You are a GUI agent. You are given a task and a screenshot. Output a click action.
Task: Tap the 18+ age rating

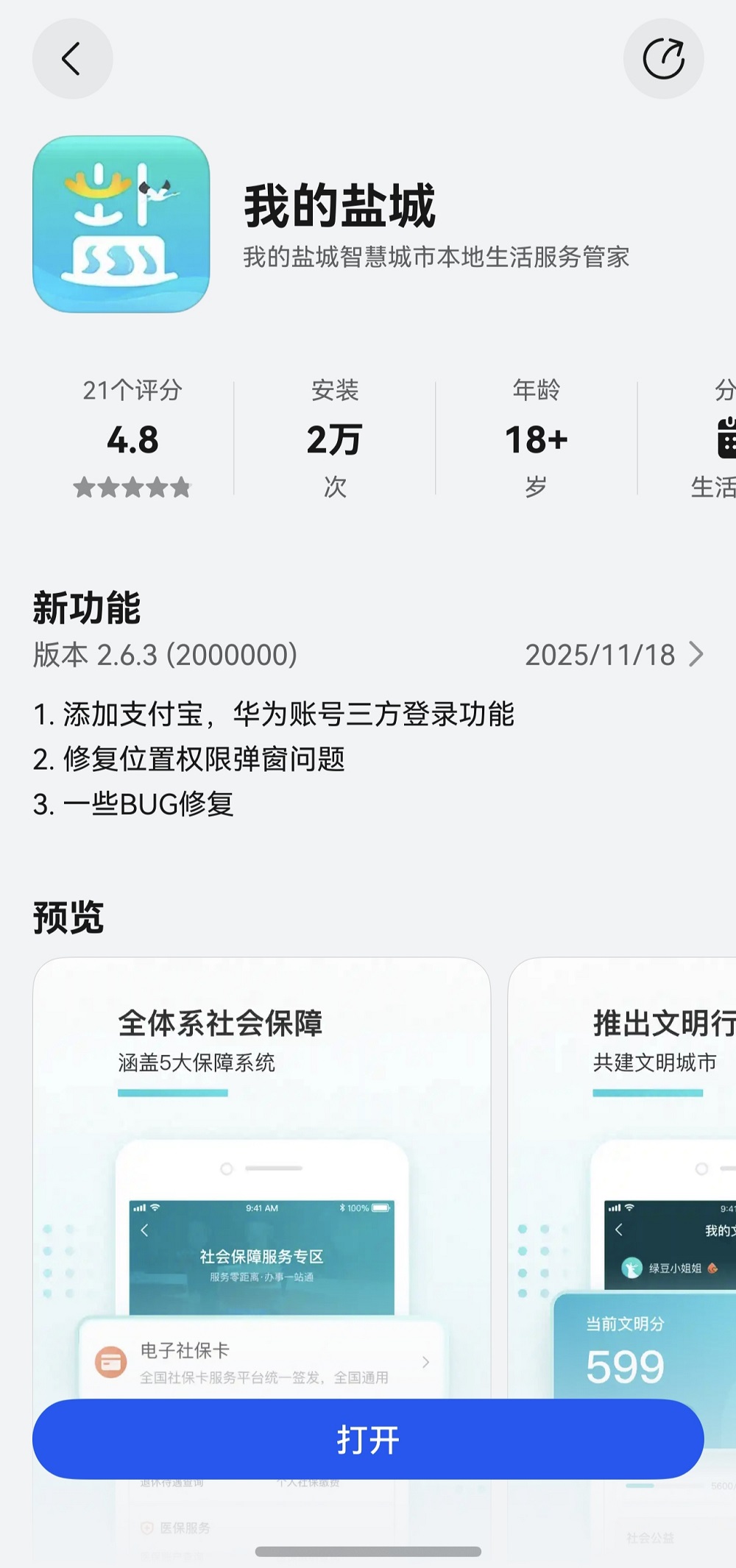click(536, 439)
